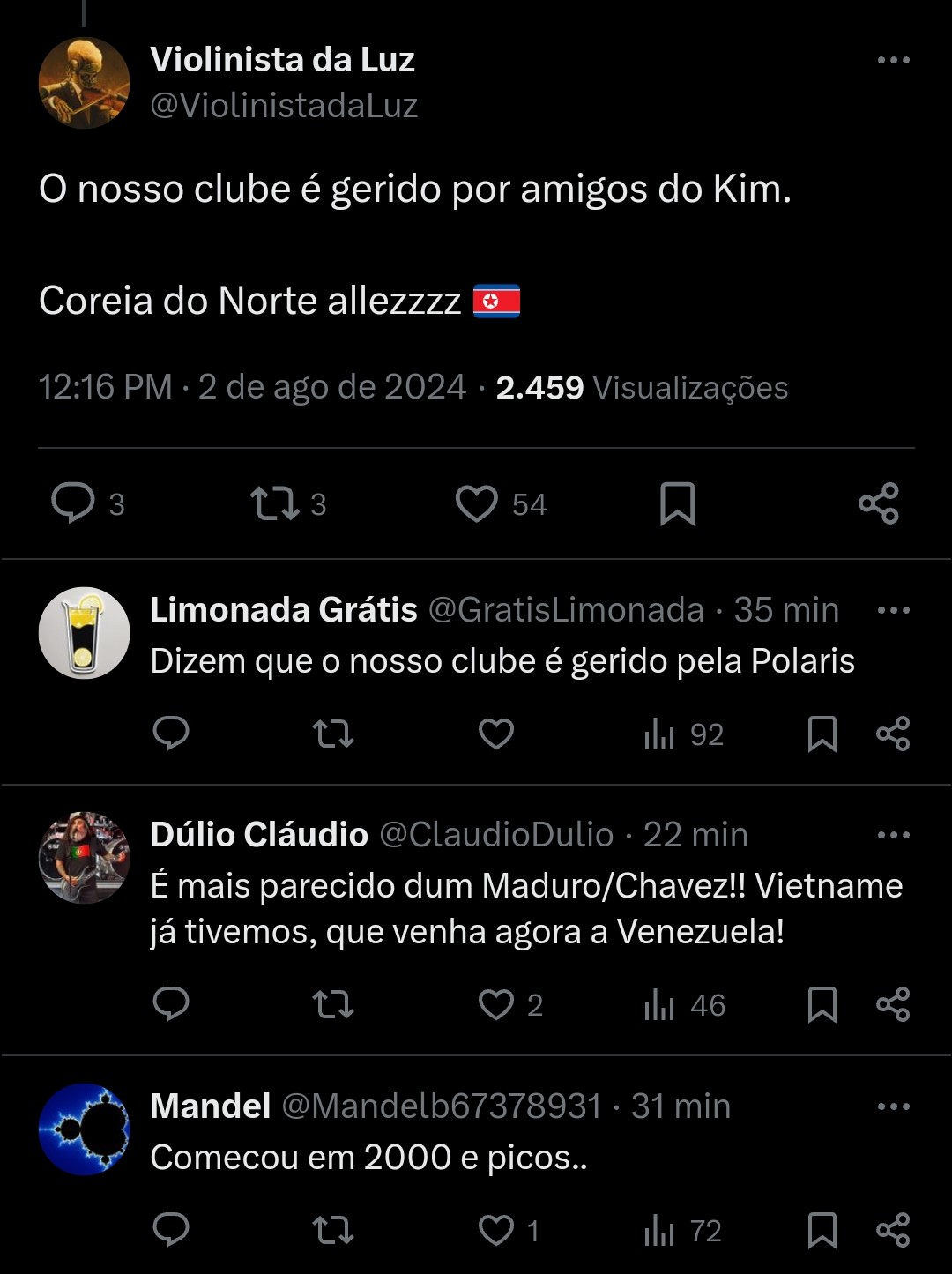Open the @ViolinistadaLuz handle
Screen dimensions: 952x1274
click(x=284, y=106)
